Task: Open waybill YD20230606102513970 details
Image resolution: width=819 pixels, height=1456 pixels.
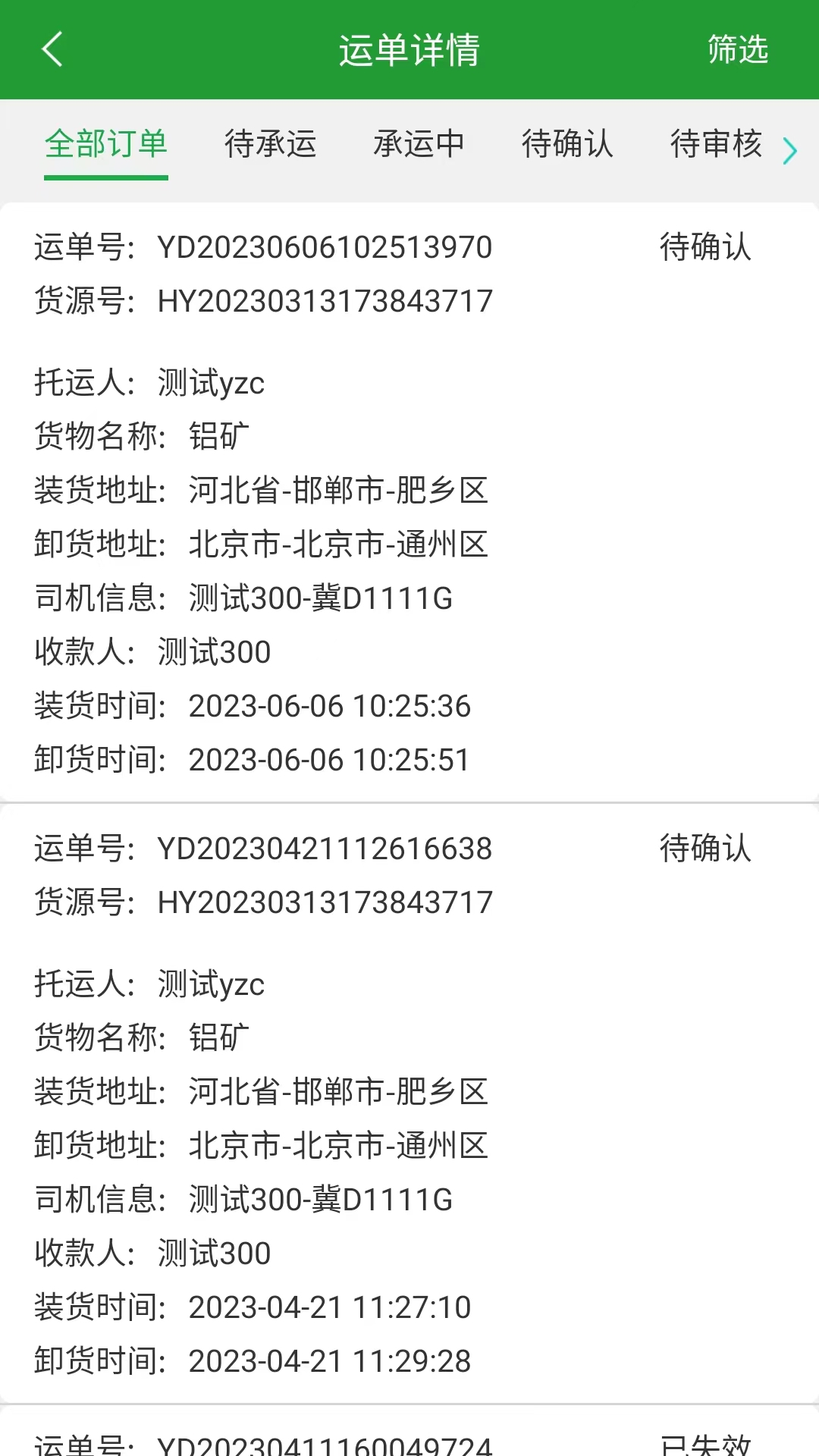Action: pos(326,246)
